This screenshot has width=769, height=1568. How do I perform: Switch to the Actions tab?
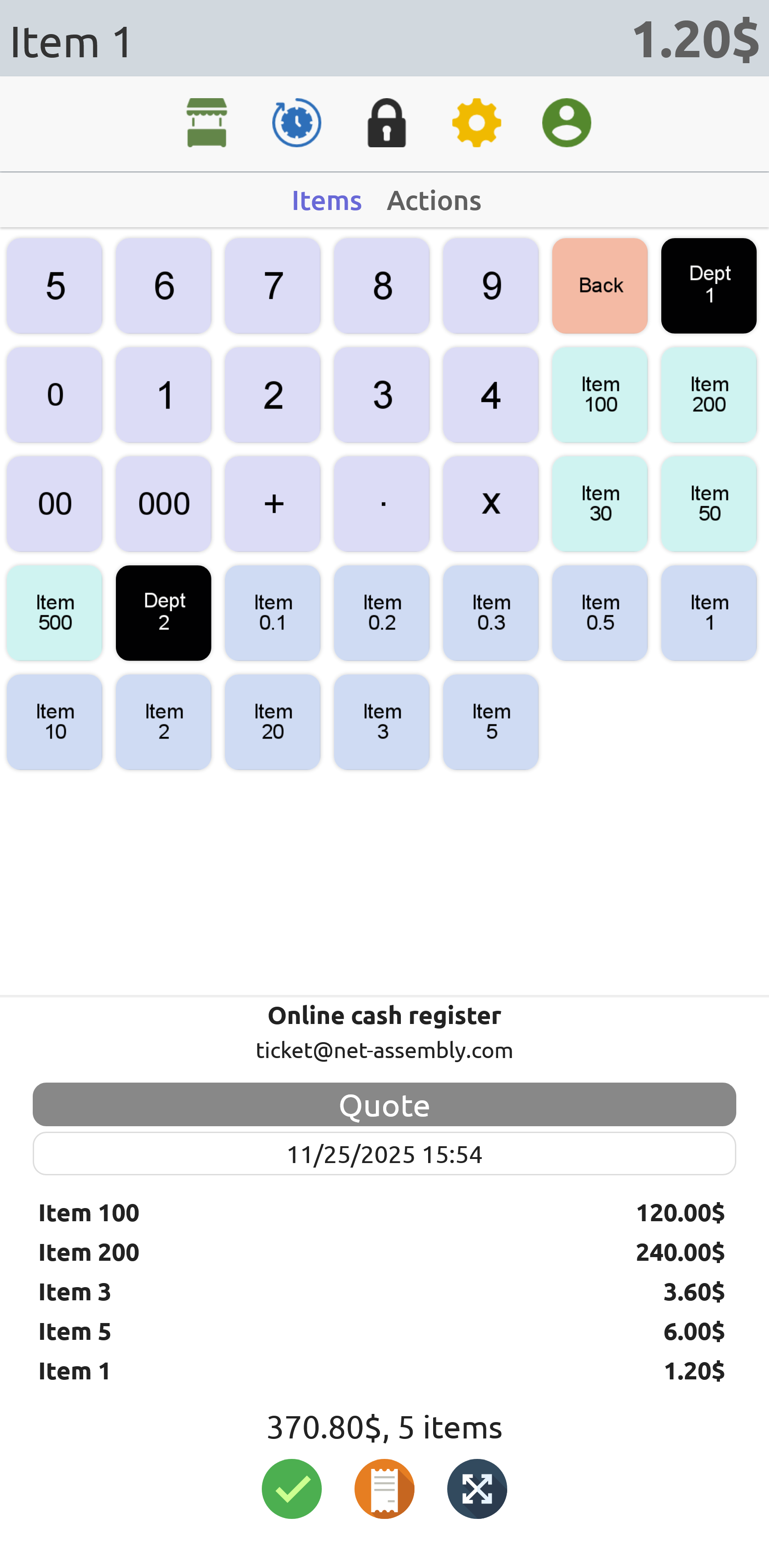[x=434, y=201]
